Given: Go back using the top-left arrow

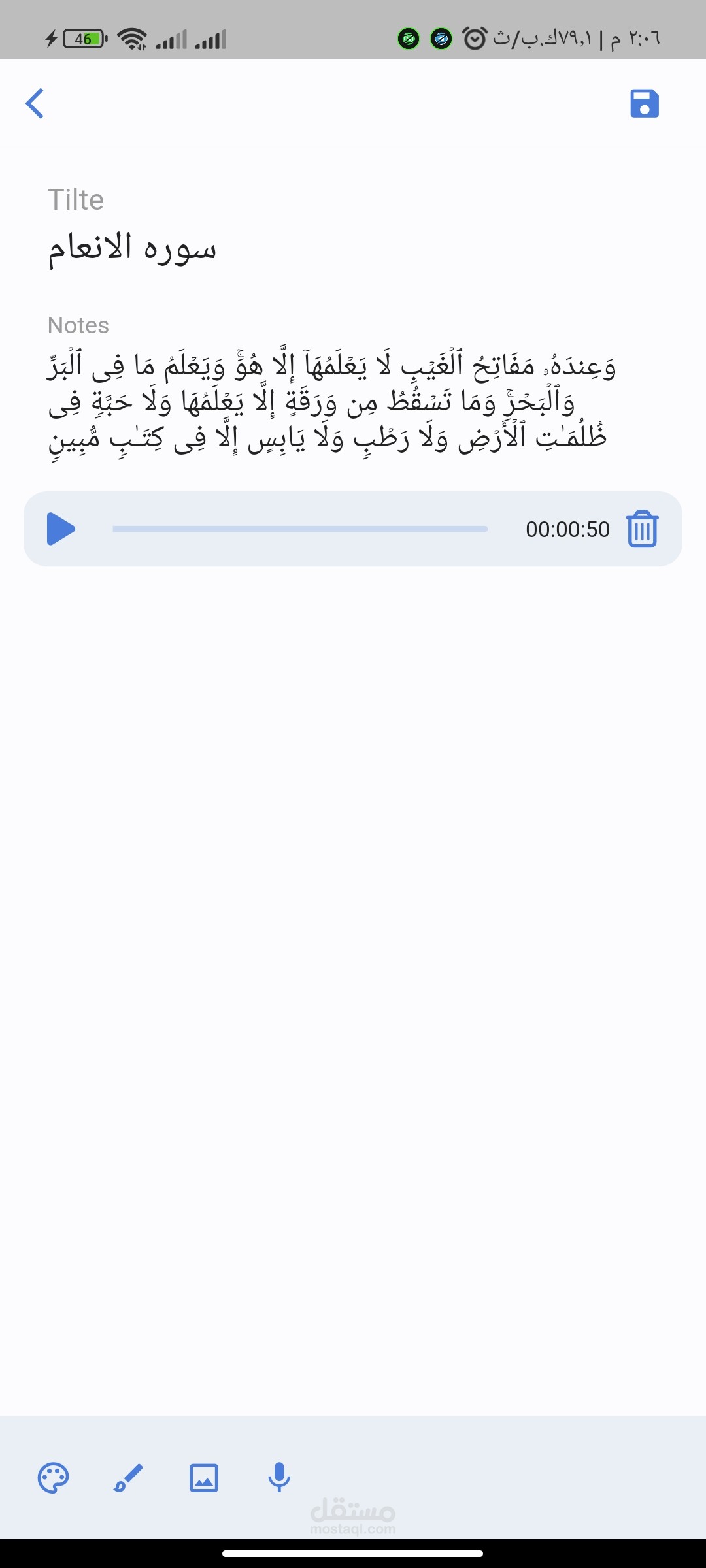Looking at the screenshot, I should 35,103.
